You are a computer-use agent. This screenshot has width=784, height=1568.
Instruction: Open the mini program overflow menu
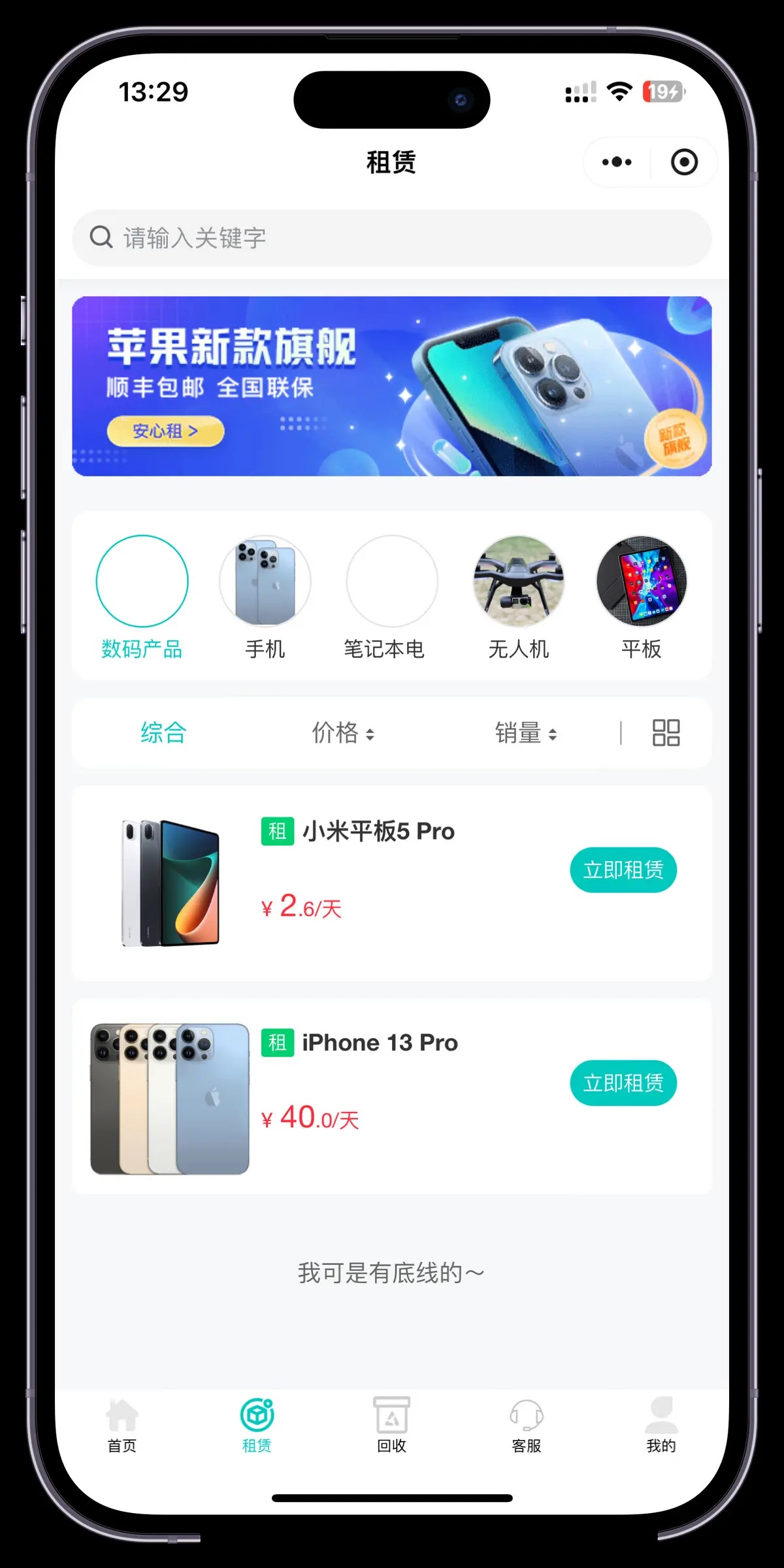(x=617, y=162)
